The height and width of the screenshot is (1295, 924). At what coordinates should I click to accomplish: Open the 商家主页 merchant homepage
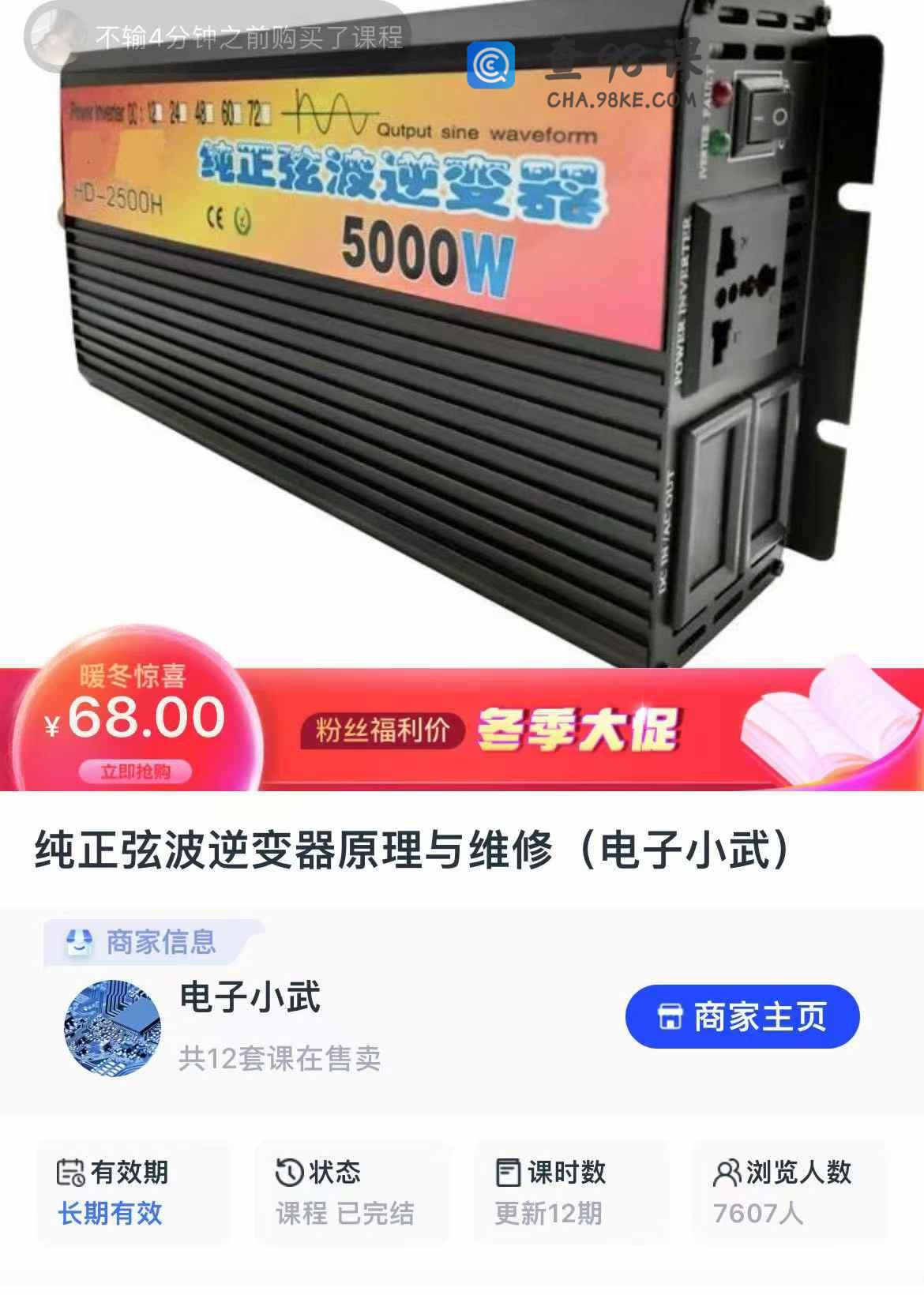click(x=742, y=1016)
